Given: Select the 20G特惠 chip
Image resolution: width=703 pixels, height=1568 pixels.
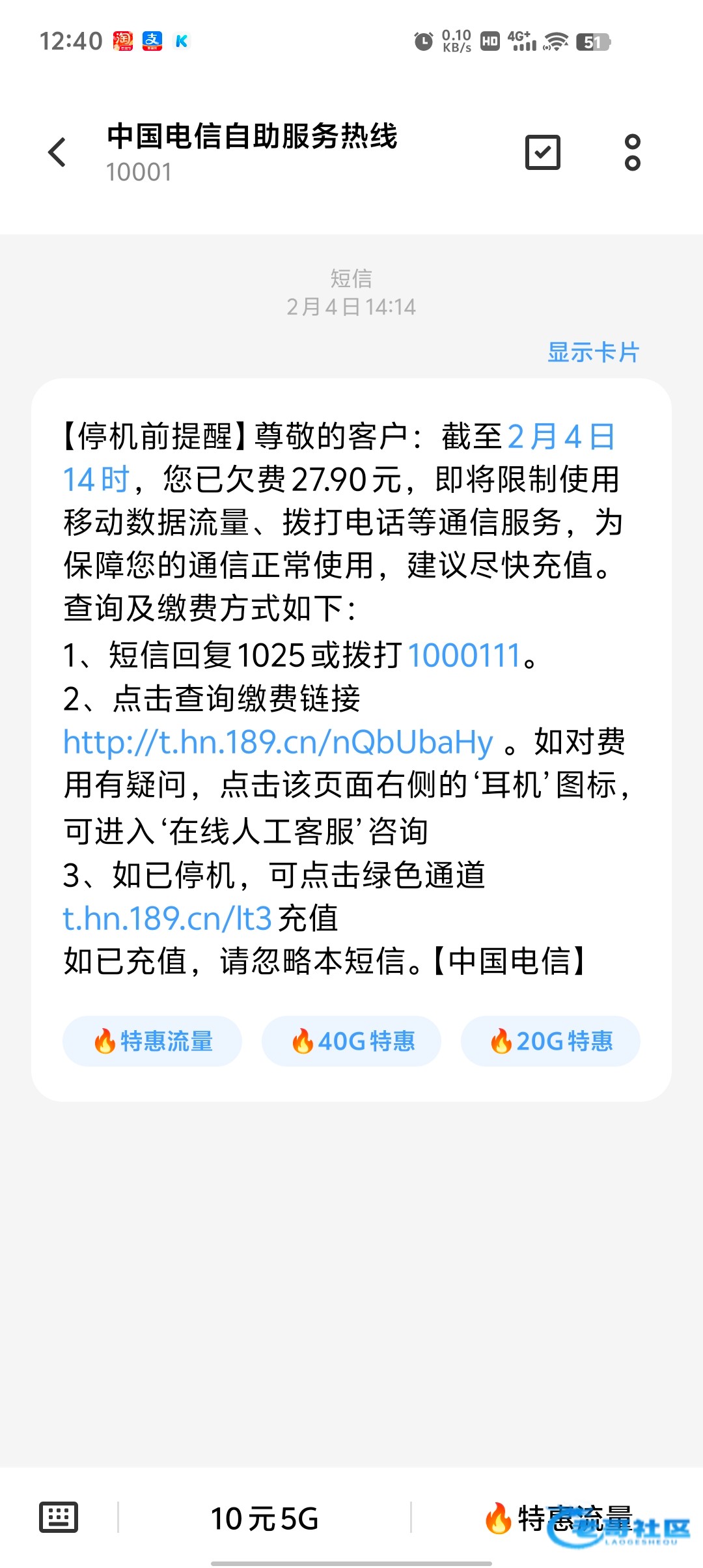Looking at the screenshot, I should (x=551, y=1041).
